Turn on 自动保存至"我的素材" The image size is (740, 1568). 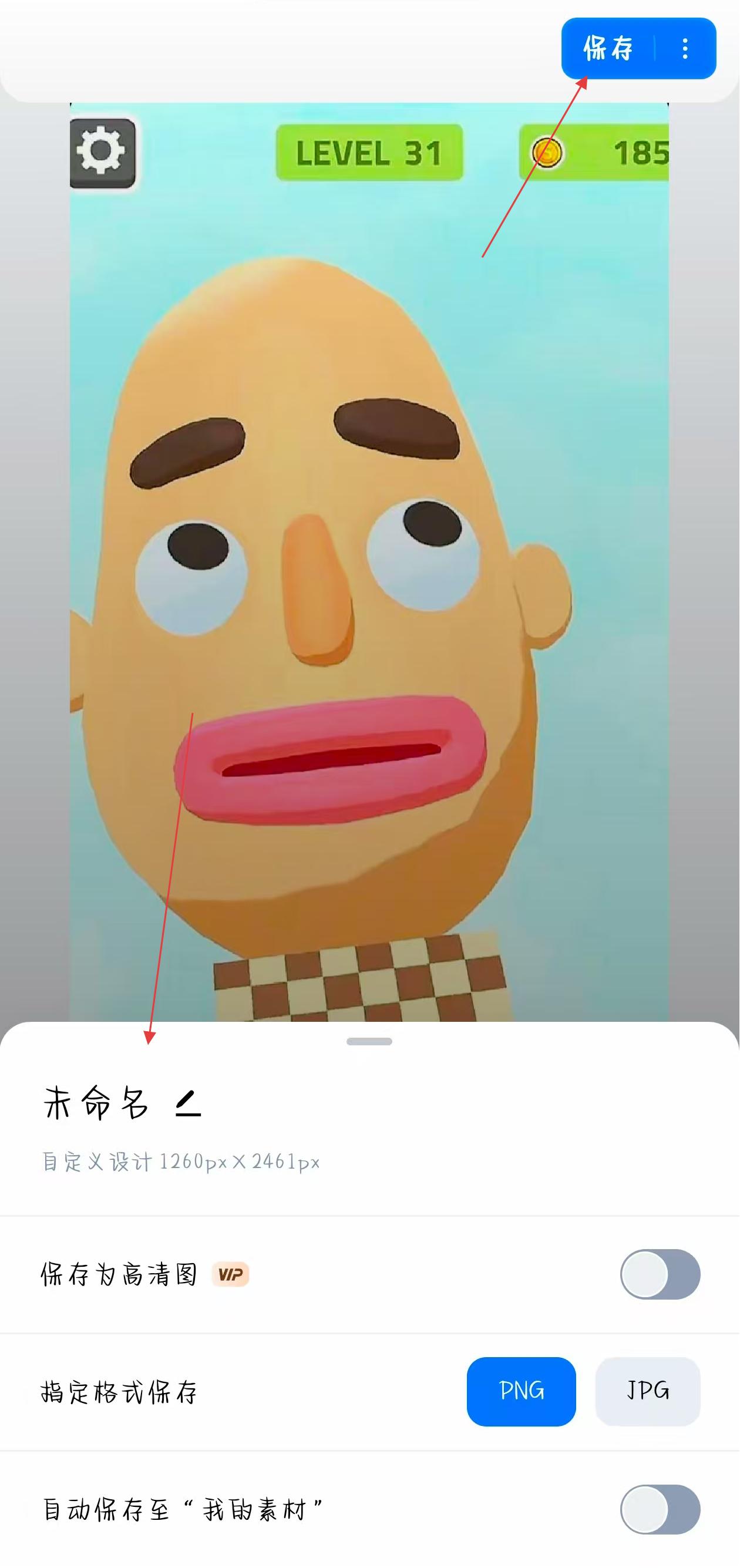pos(660,1509)
